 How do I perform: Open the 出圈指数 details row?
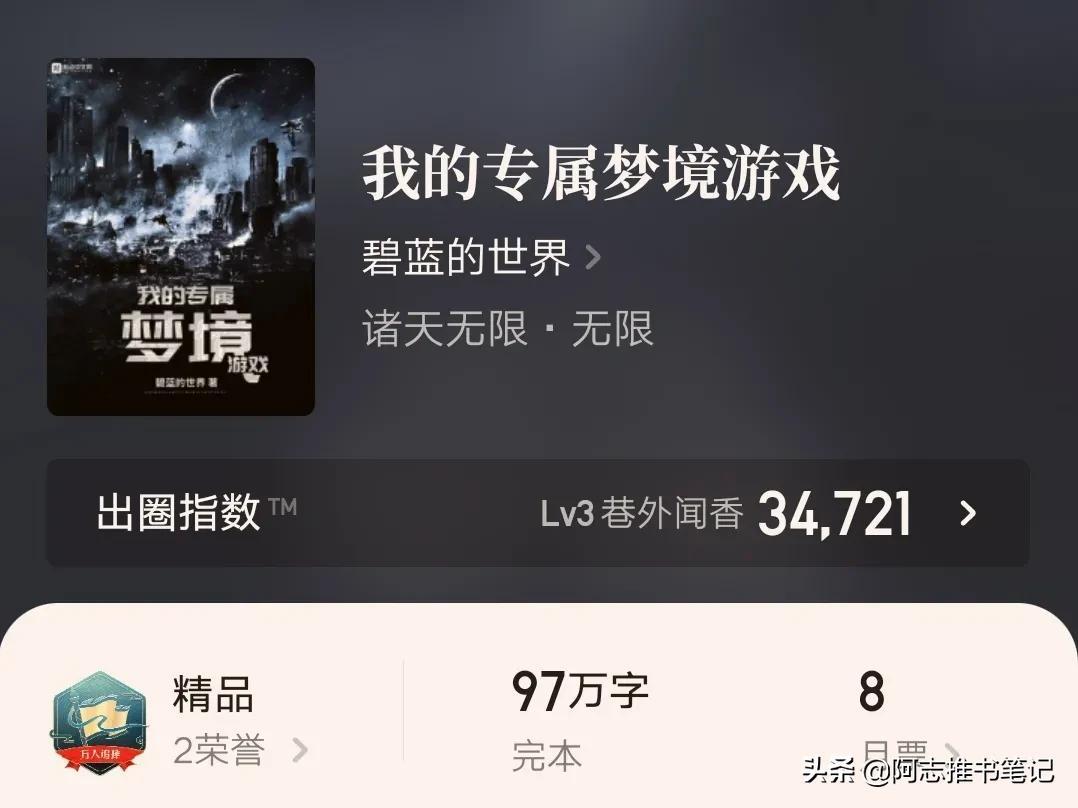click(x=537, y=513)
